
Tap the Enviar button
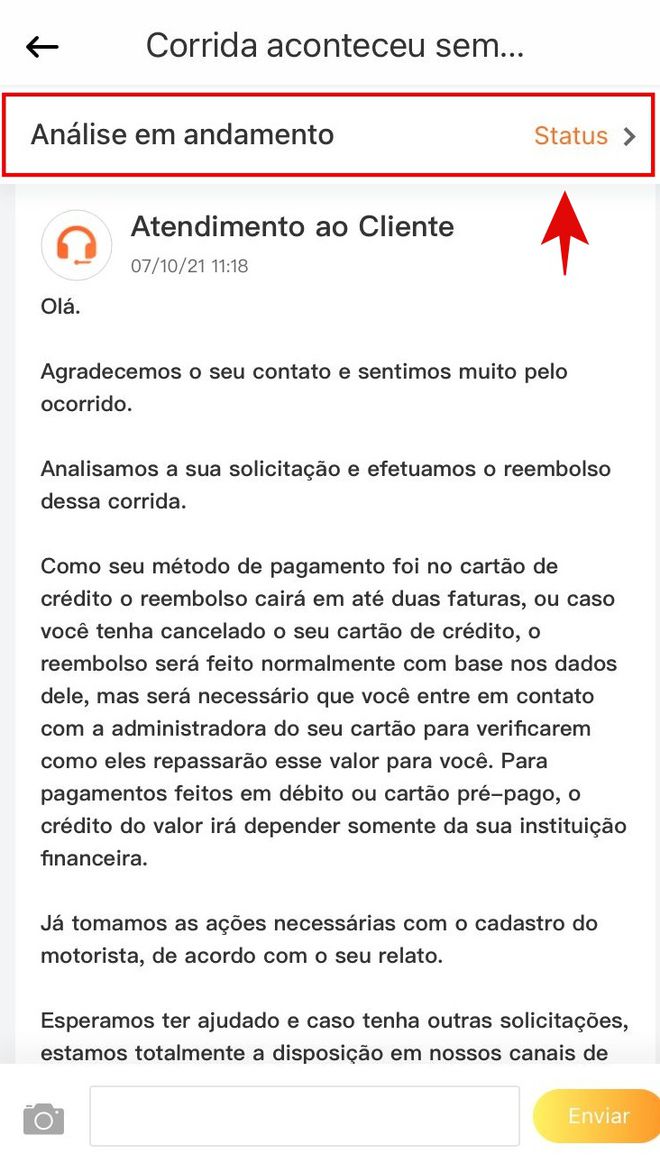pyautogui.click(x=596, y=1116)
